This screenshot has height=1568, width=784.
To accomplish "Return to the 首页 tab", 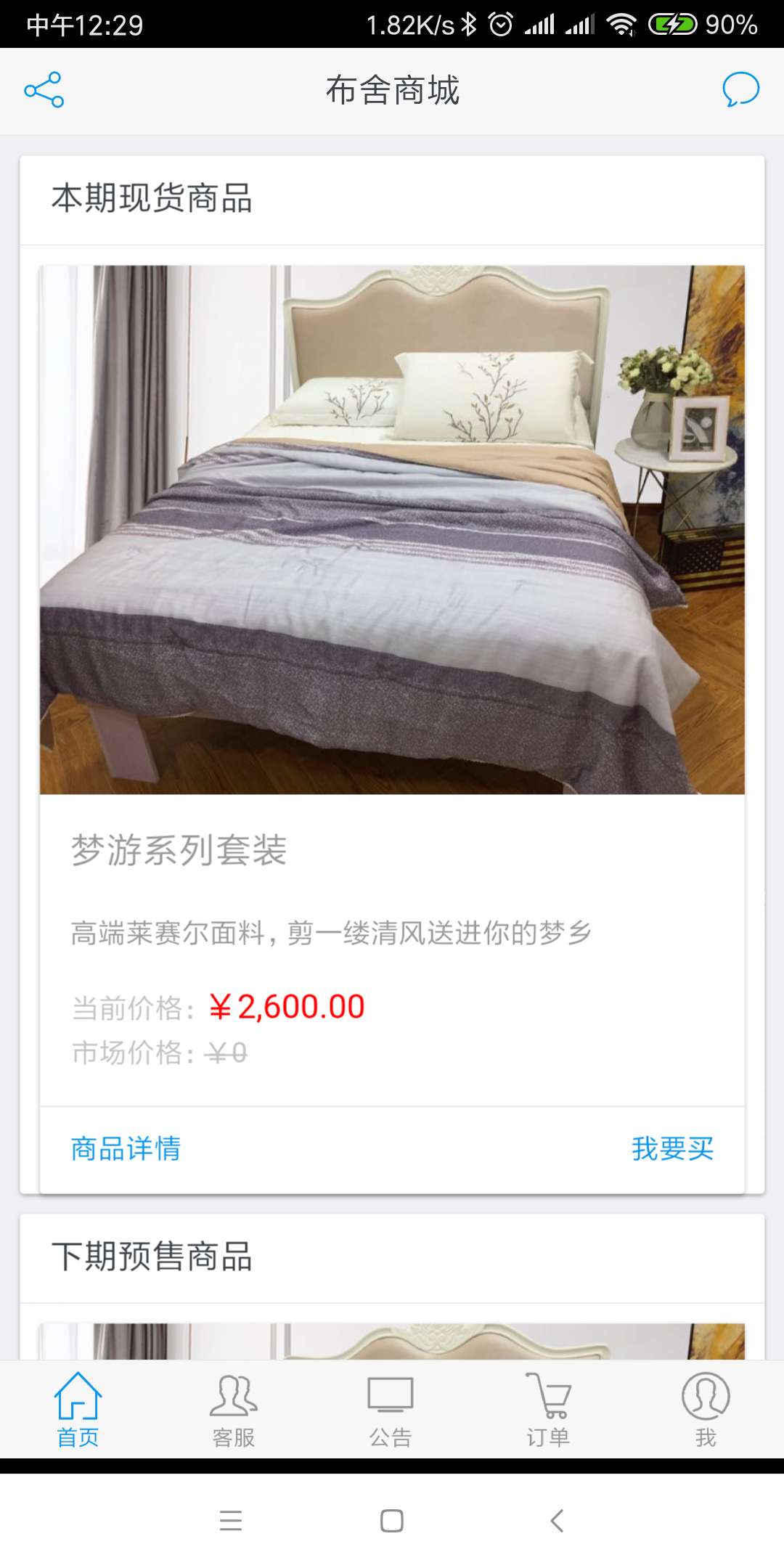I will click(x=78, y=1410).
